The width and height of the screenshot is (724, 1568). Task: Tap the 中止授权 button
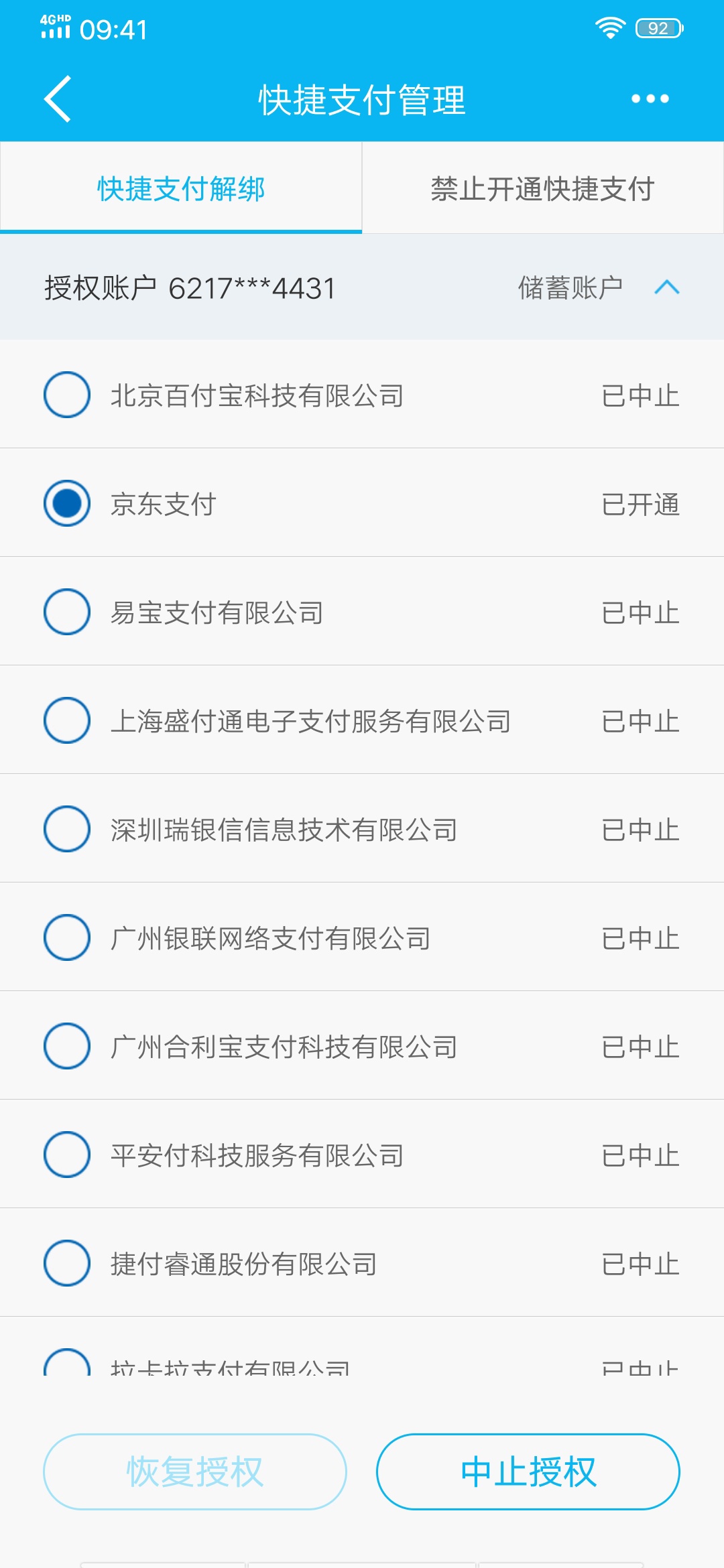528,1472
